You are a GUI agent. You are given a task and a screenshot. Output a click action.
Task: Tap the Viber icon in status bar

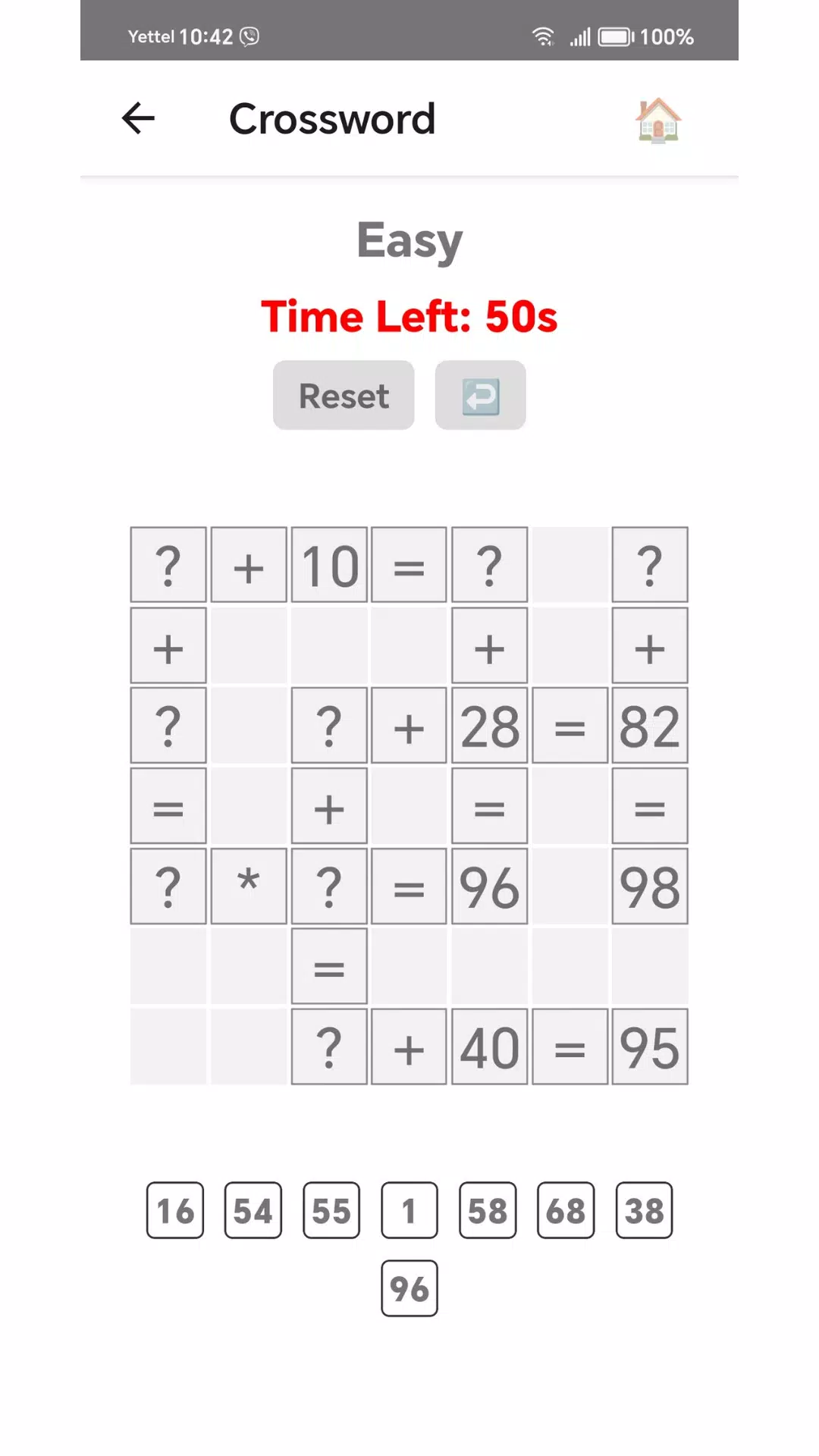(248, 36)
